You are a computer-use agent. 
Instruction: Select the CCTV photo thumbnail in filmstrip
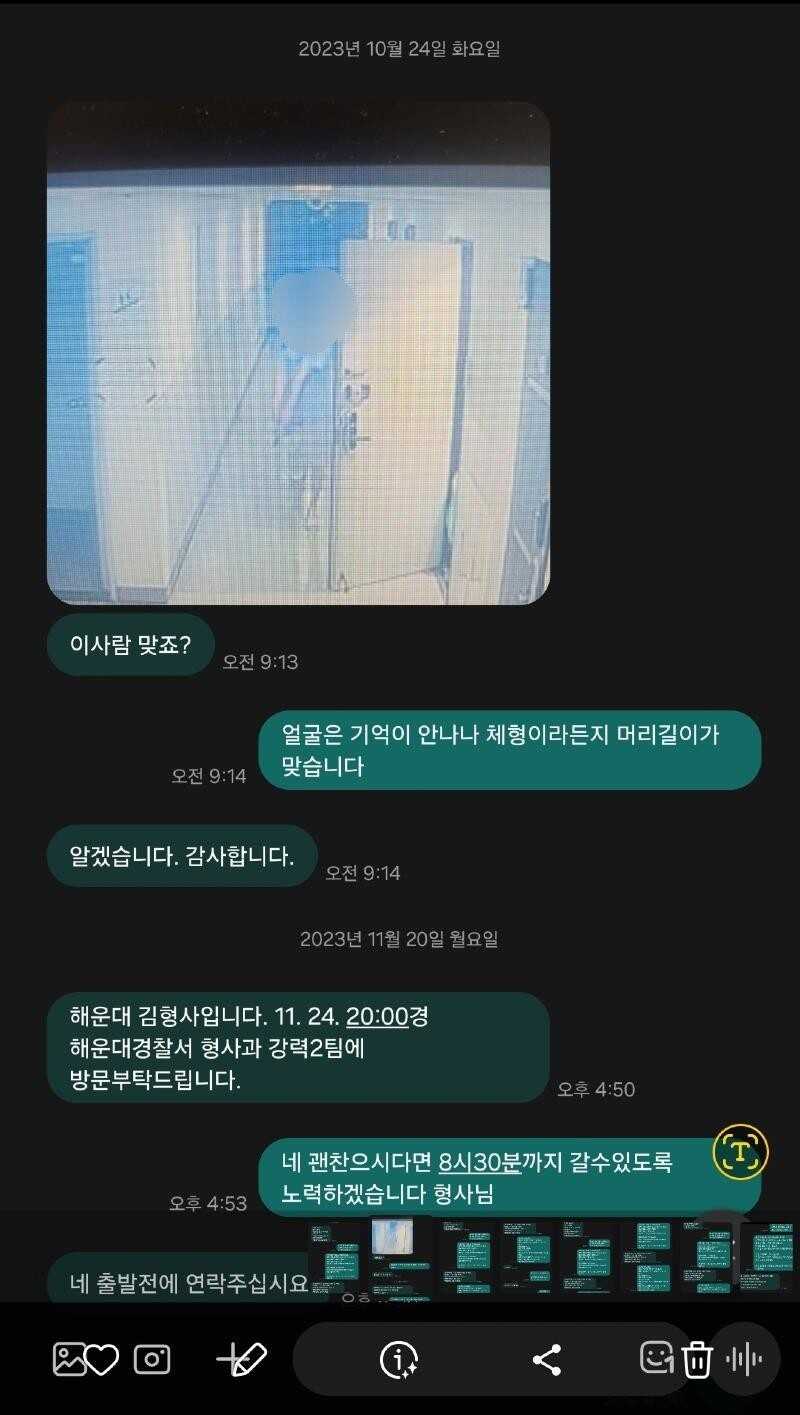click(392, 1237)
